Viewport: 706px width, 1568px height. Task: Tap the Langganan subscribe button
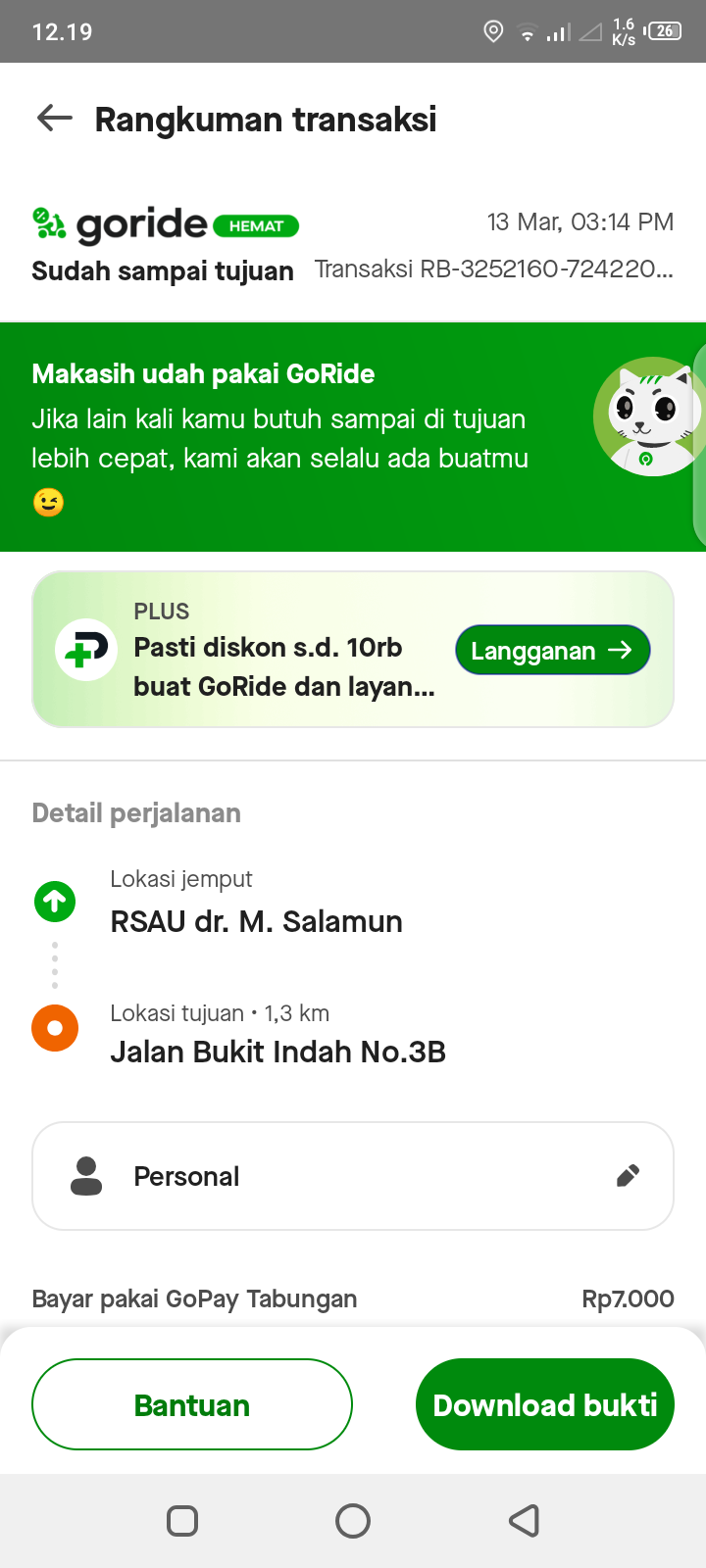tap(552, 650)
